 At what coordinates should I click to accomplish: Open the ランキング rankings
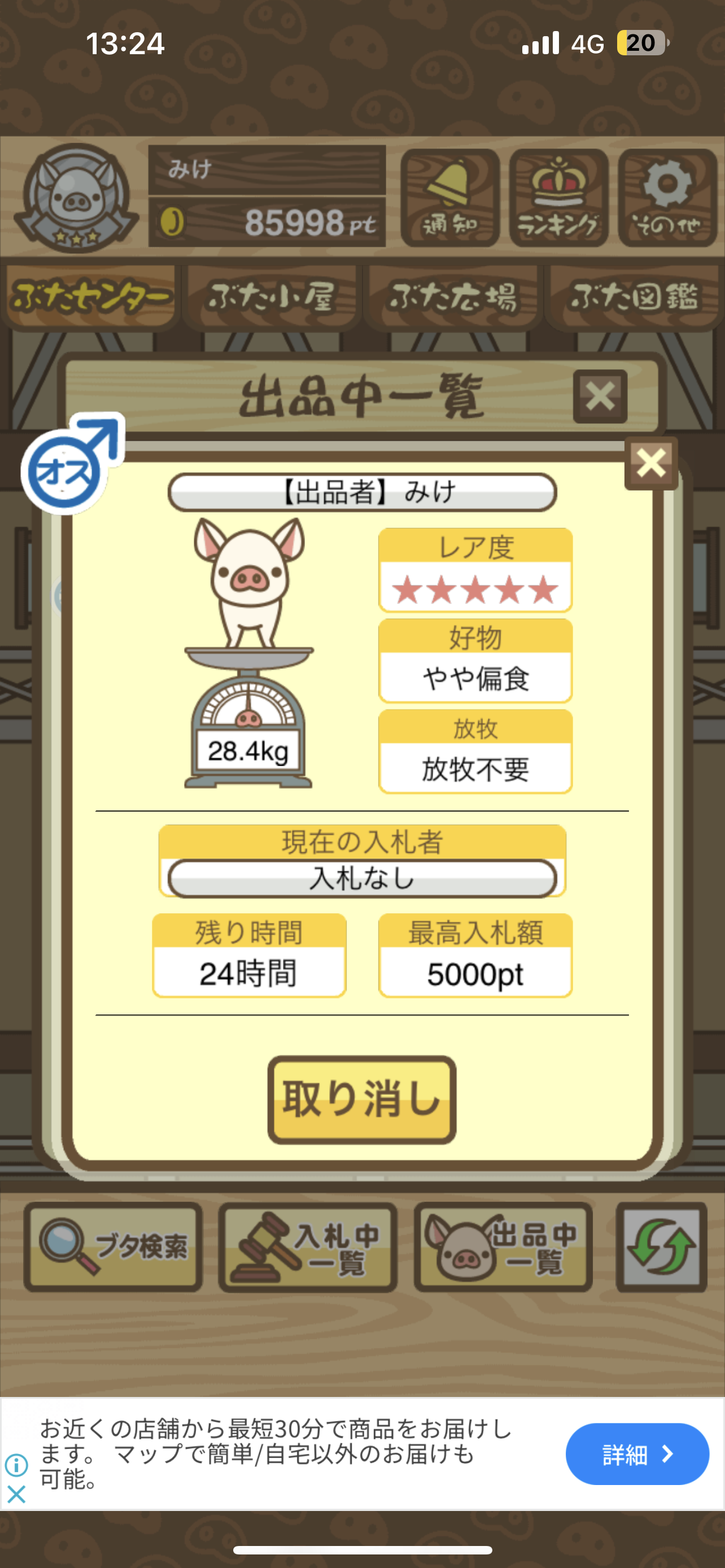[558, 198]
